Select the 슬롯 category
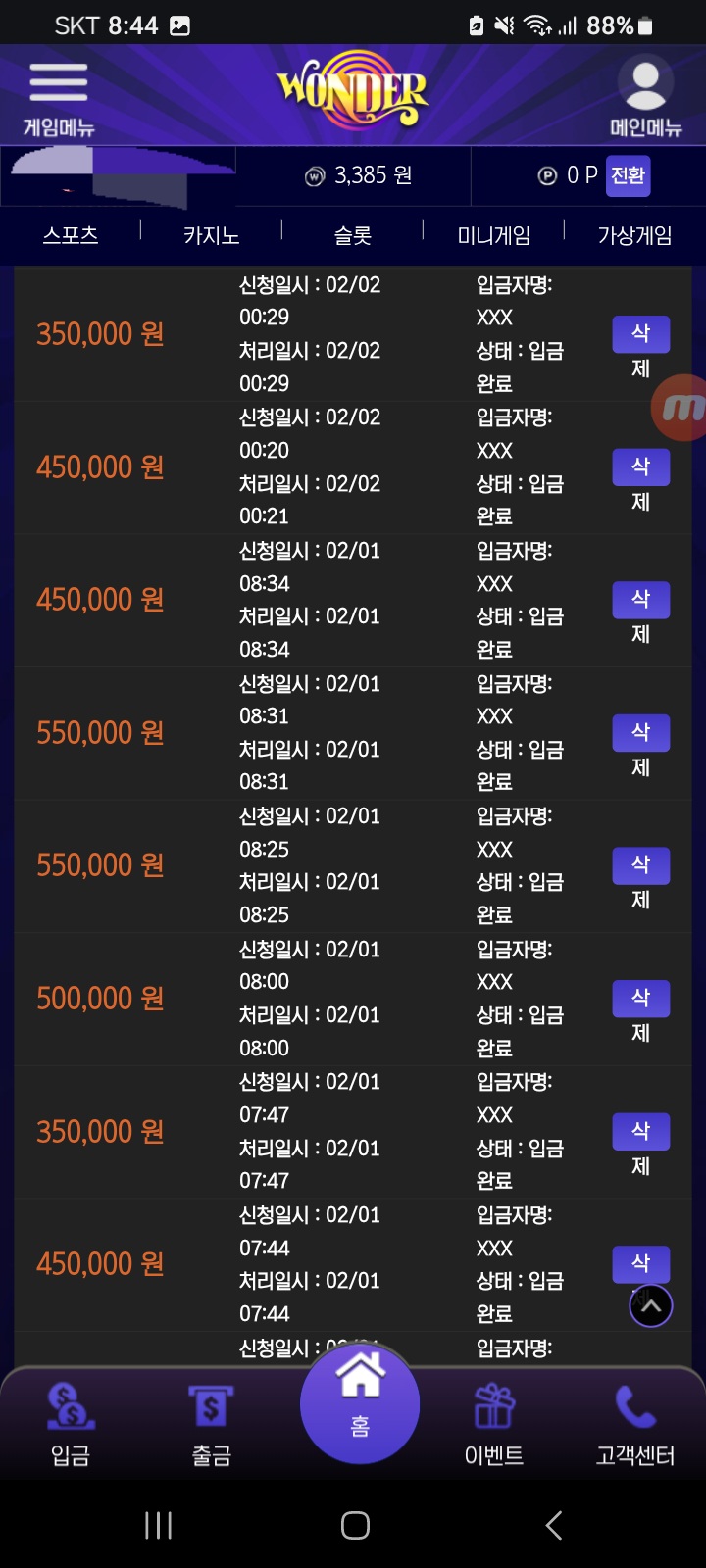Screen dimensions: 706x1568 click(353, 235)
